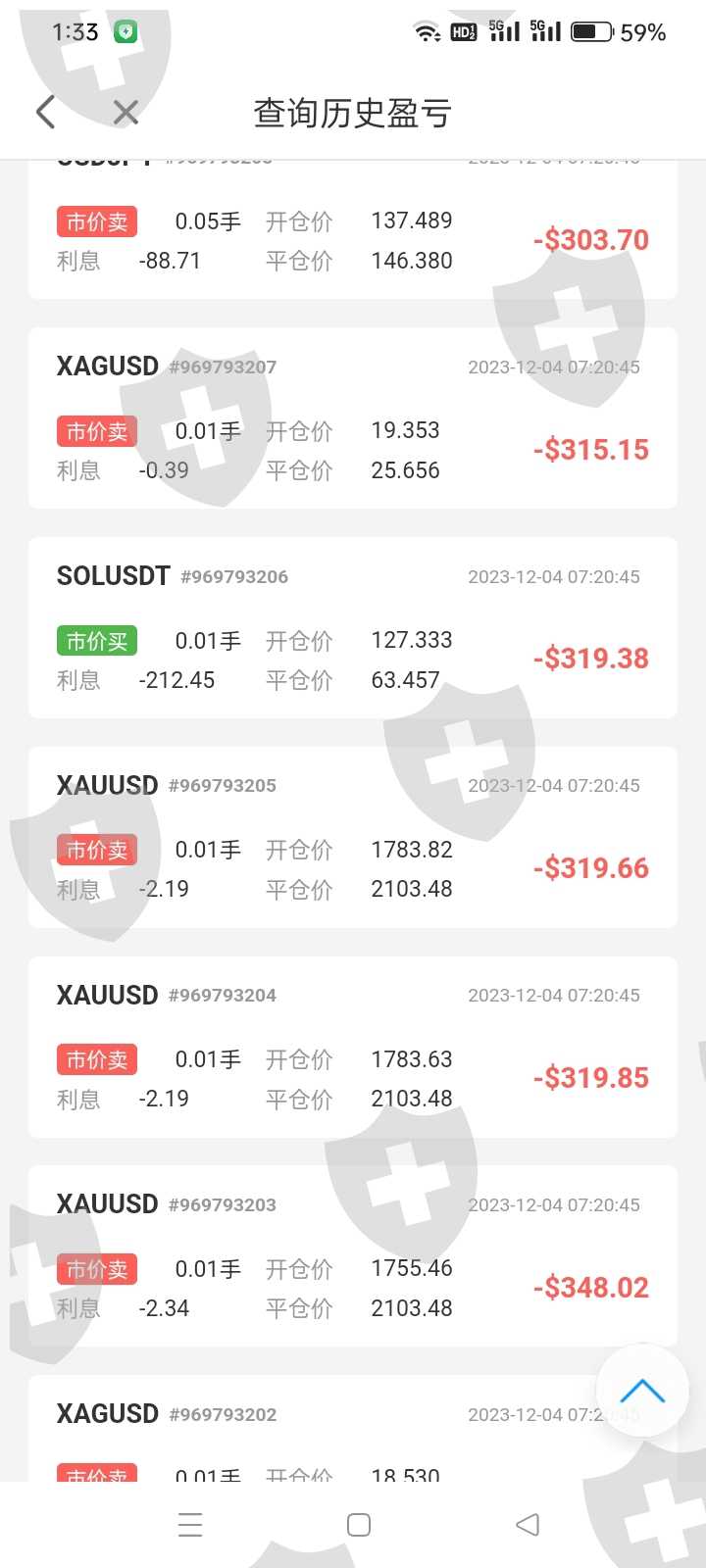Screen dimensions: 706x1568
Task: Open XAUUSD order #969793205 card
Action: [x=353, y=837]
